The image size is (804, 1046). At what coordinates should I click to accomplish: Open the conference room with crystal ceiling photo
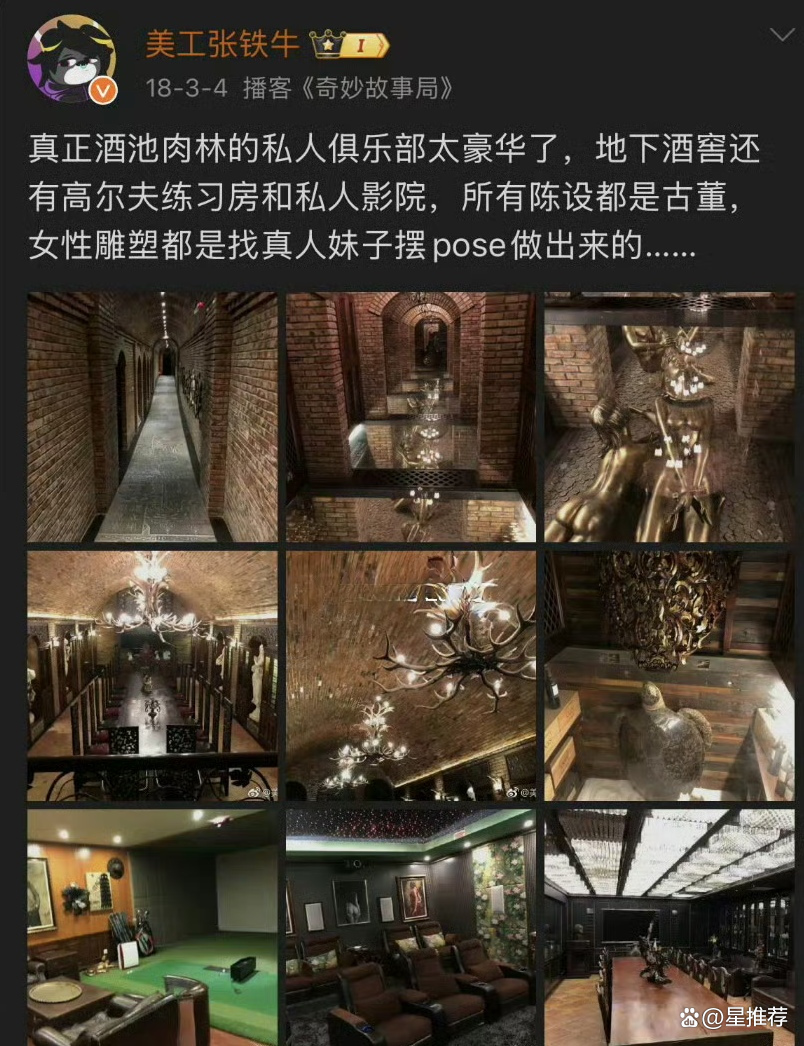pos(669,927)
